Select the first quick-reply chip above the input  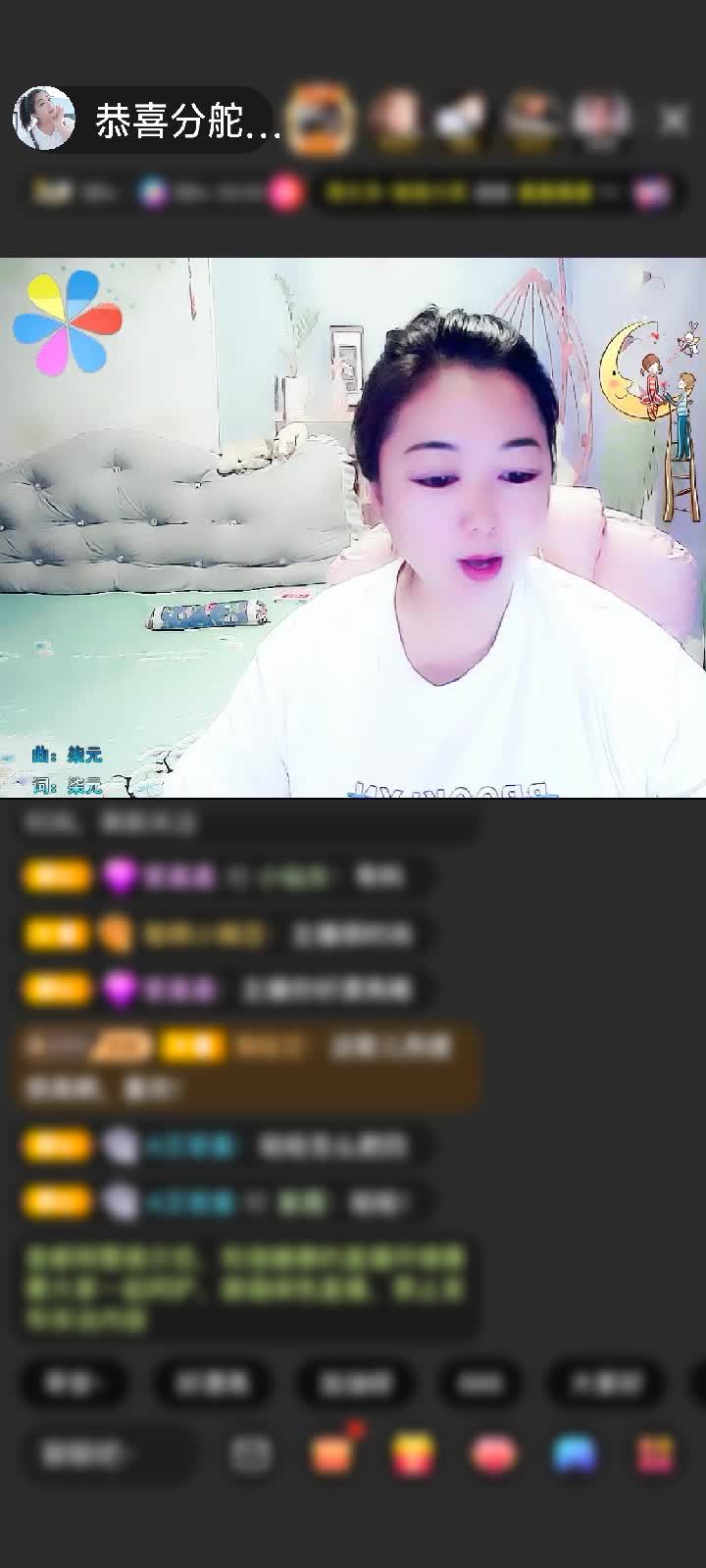coord(76,1383)
